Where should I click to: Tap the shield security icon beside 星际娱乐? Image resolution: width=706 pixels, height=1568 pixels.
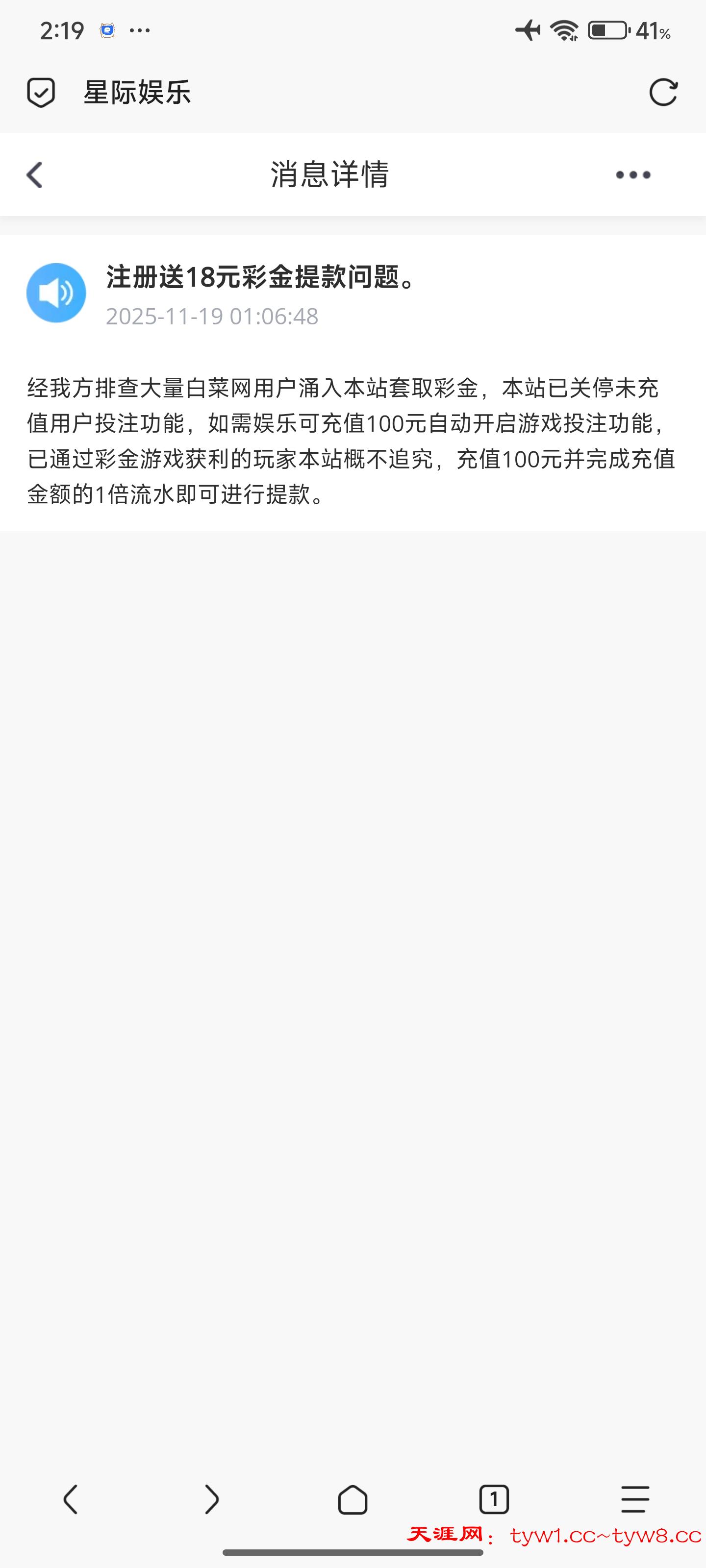pyautogui.click(x=41, y=93)
